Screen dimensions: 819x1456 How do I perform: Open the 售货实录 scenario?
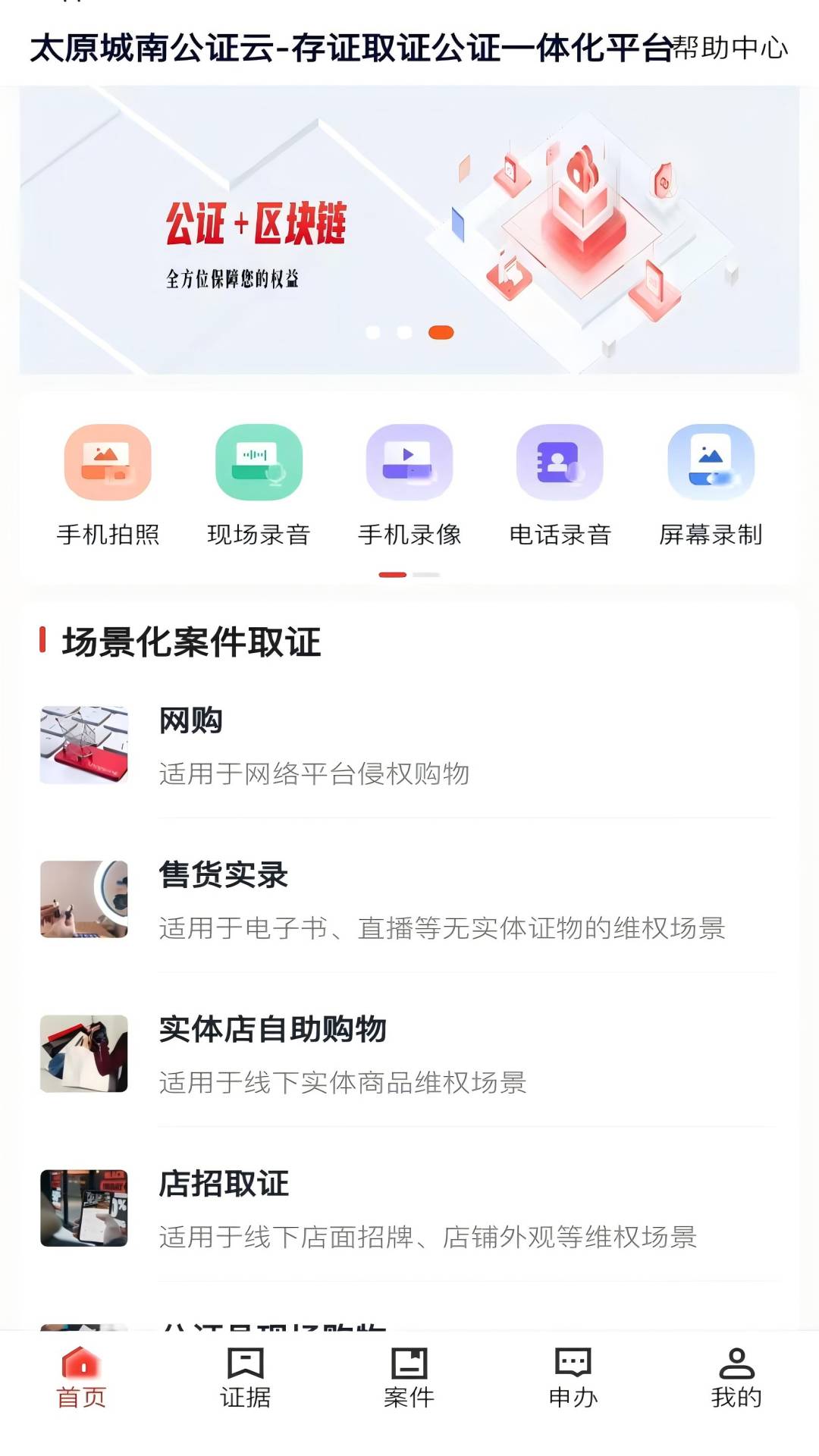pyautogui.click(x=409, y=900)
